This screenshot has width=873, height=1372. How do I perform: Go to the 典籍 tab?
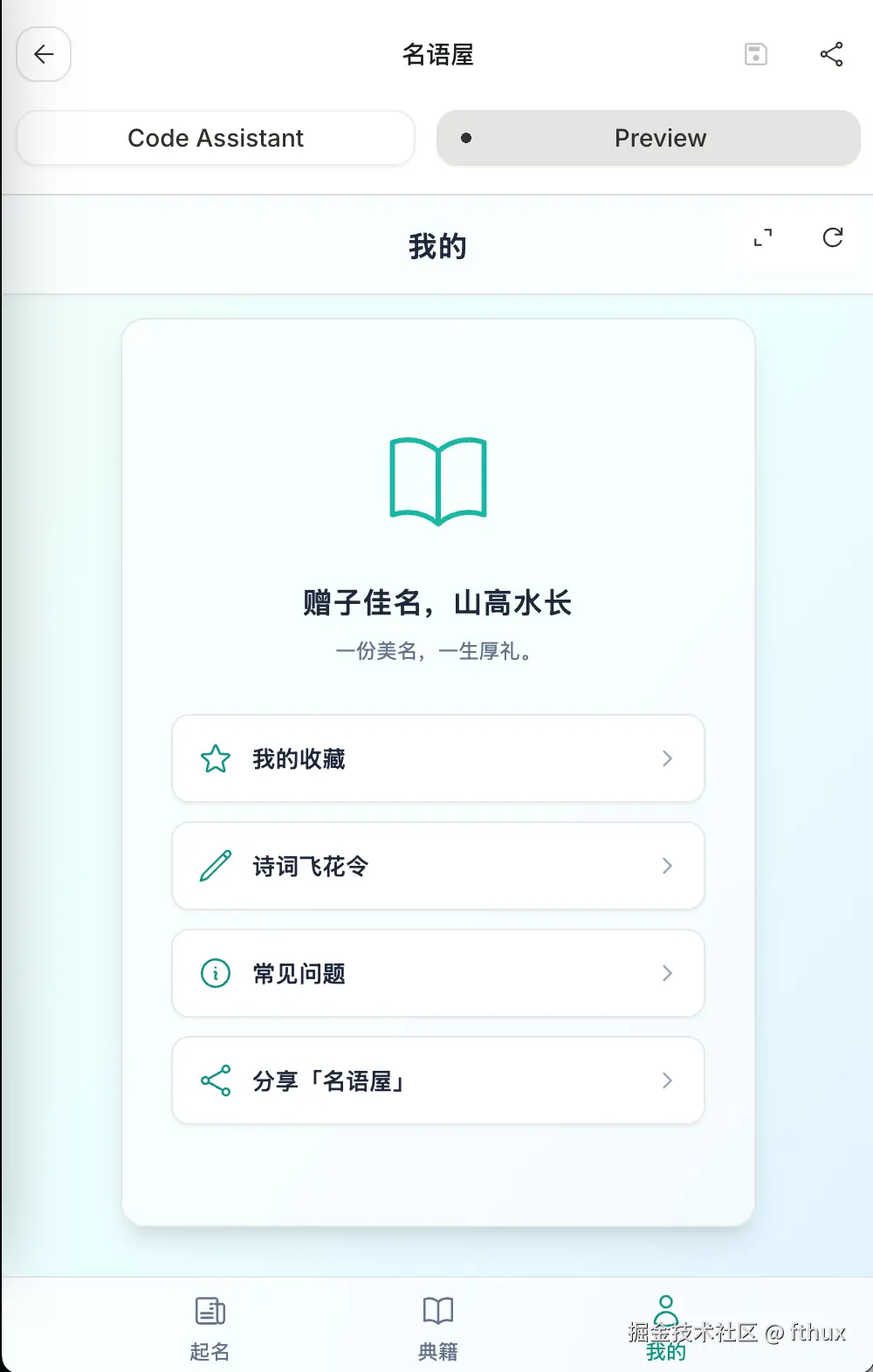(x=438, y=1328)
